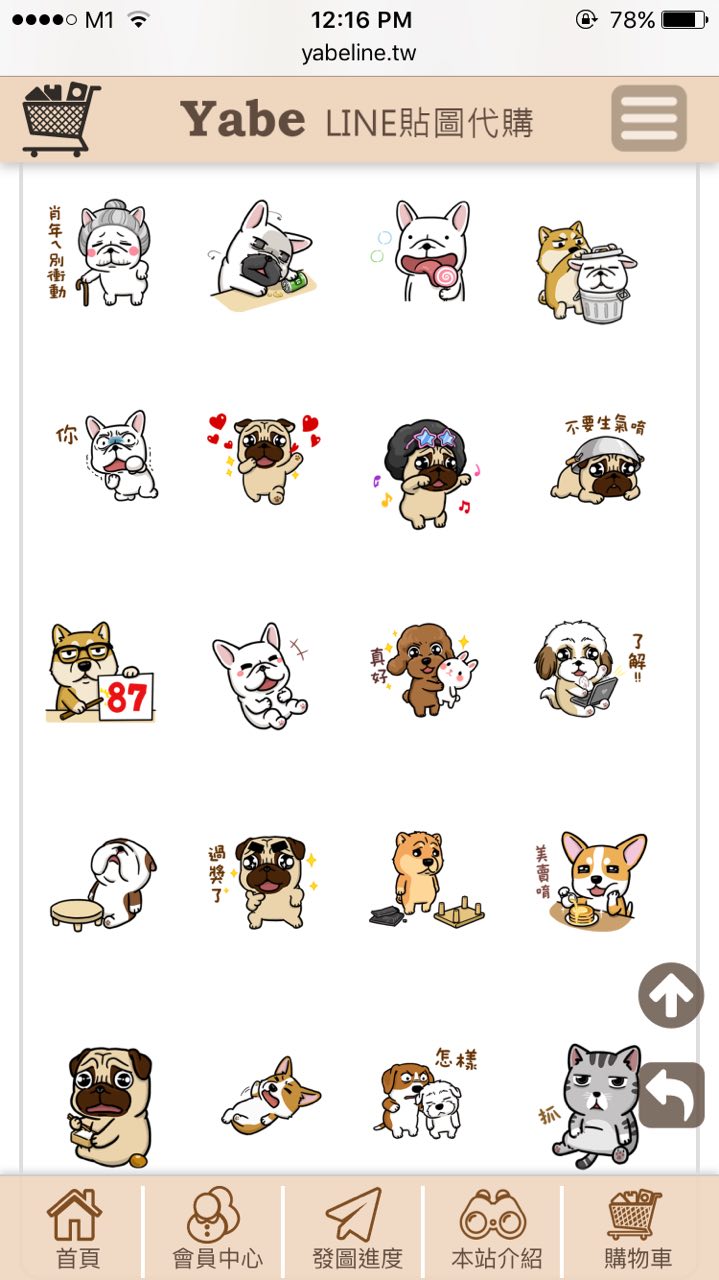Screen dimensions: 719x1280
Task: Check 發圖進度 sticker delivery progress
Action: (355, 1229)
